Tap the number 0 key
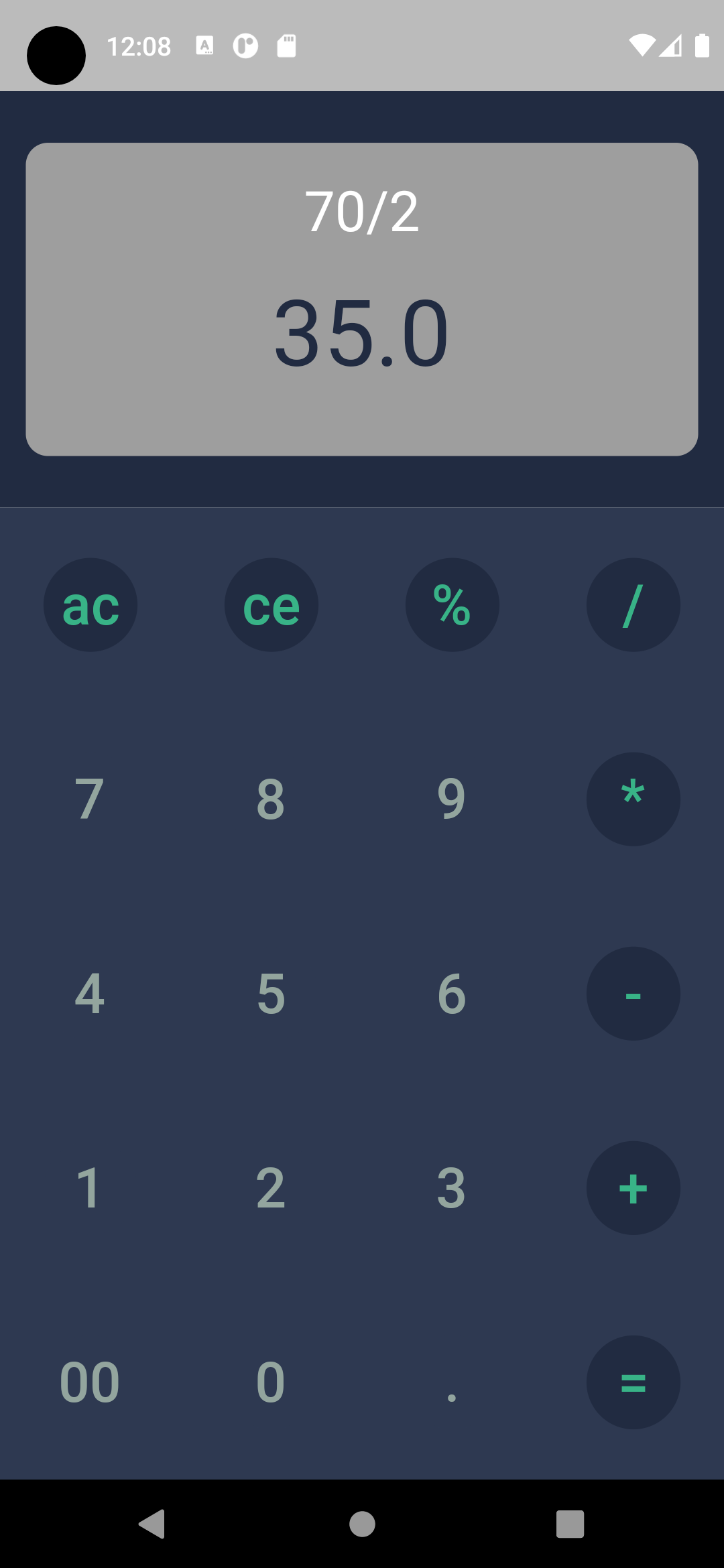The width and height of the screenshot is (724, 1568). coord(271,1383)
